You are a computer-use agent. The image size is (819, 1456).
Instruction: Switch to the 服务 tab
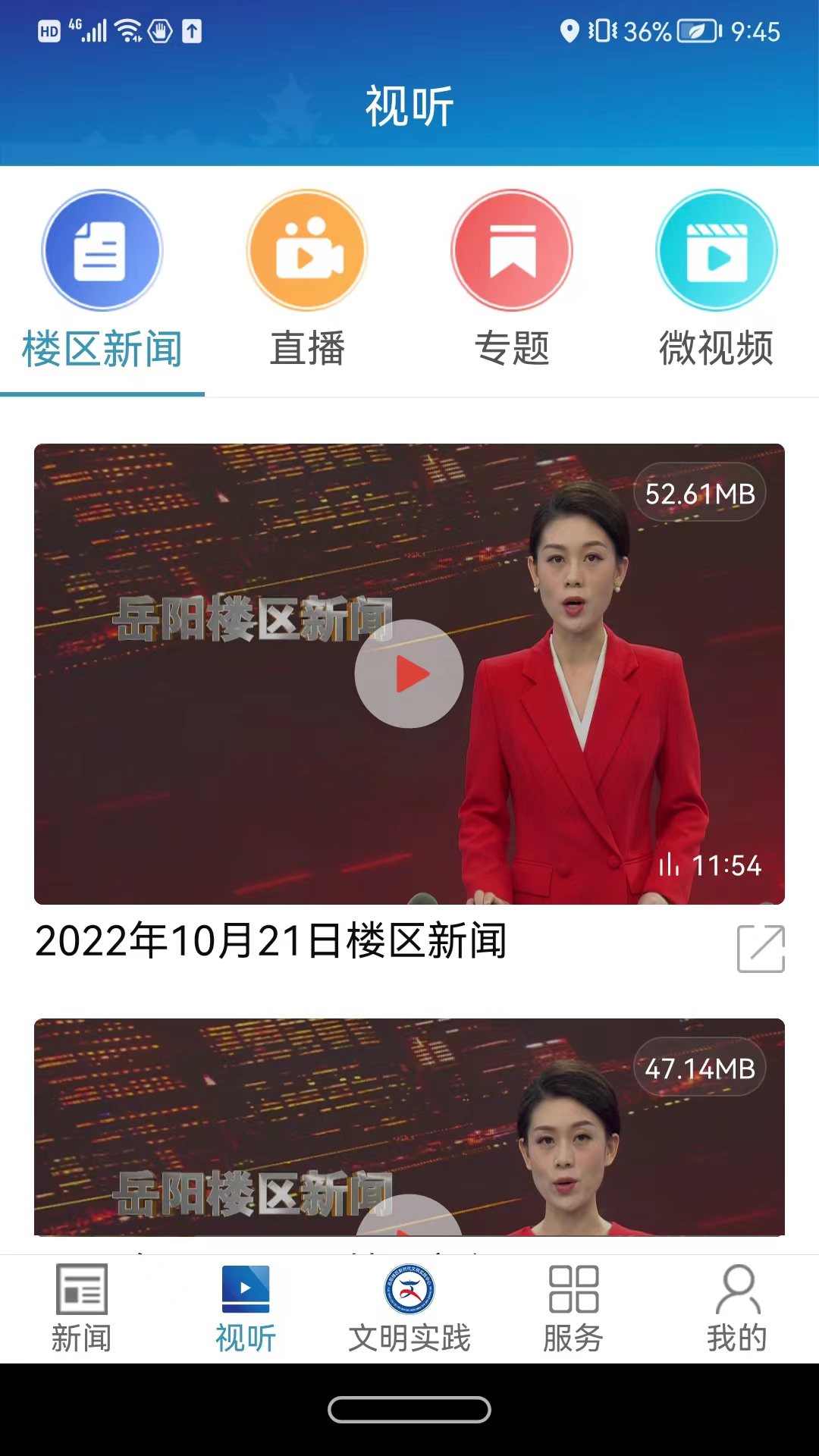[573, 1309]
